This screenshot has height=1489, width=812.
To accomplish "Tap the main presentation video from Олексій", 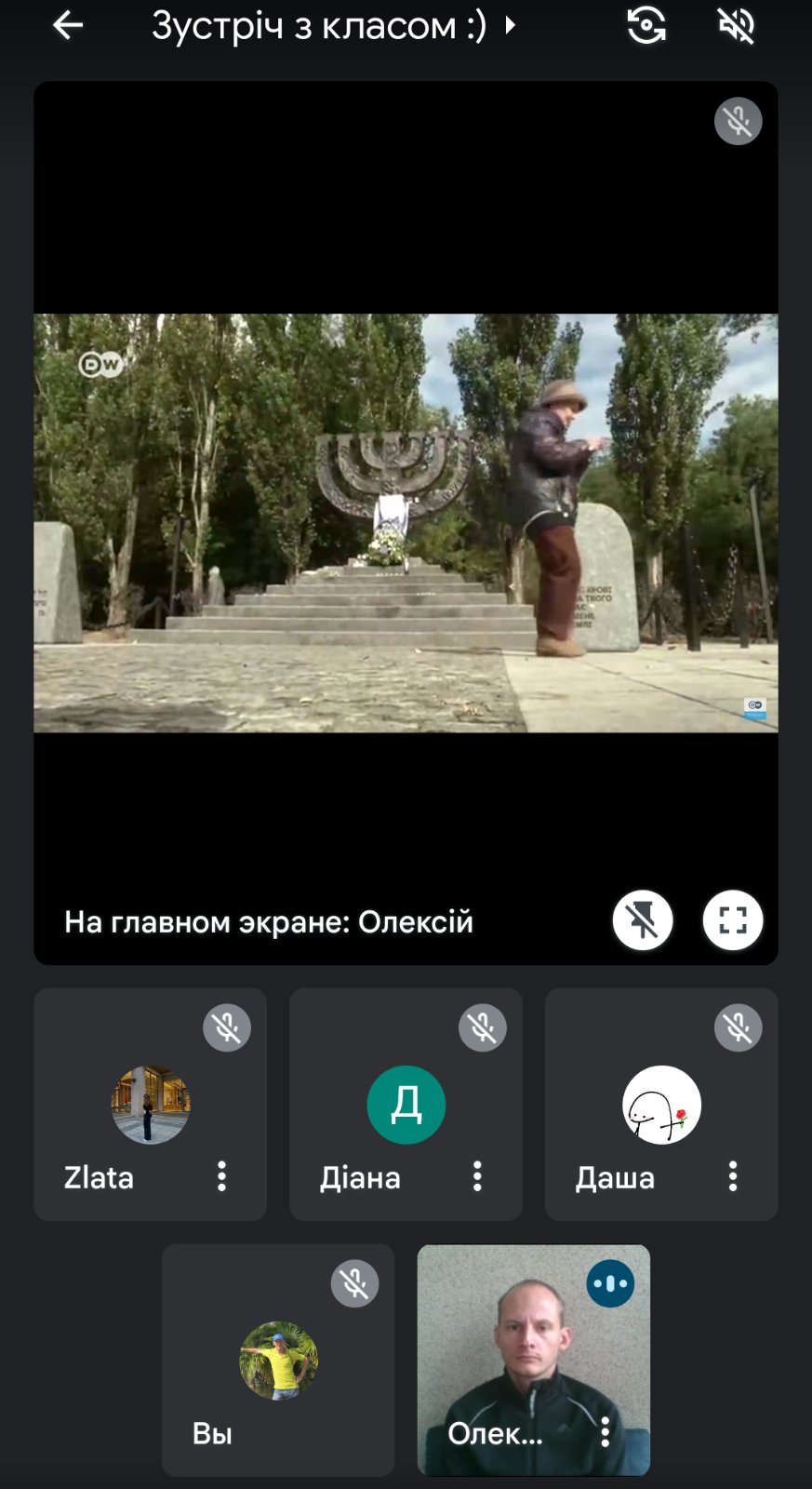I will (406, 522).
